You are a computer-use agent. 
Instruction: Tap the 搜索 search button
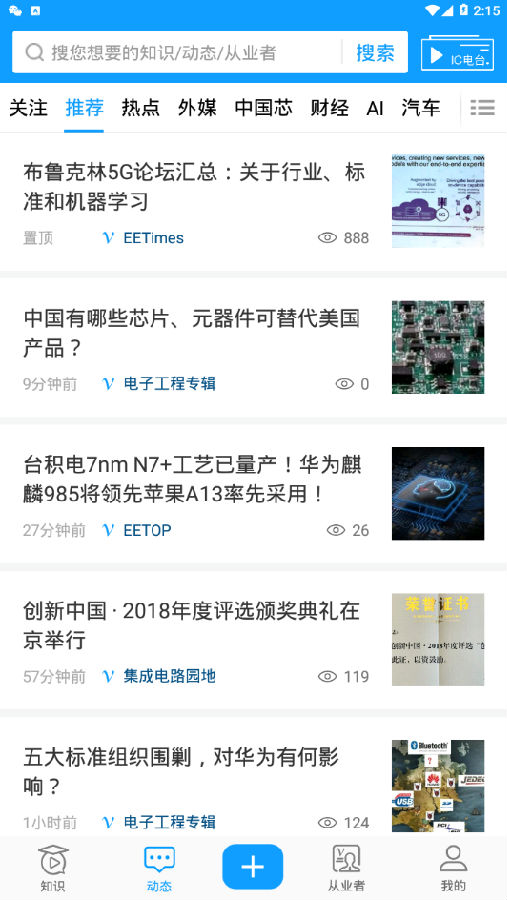(375, 52)
